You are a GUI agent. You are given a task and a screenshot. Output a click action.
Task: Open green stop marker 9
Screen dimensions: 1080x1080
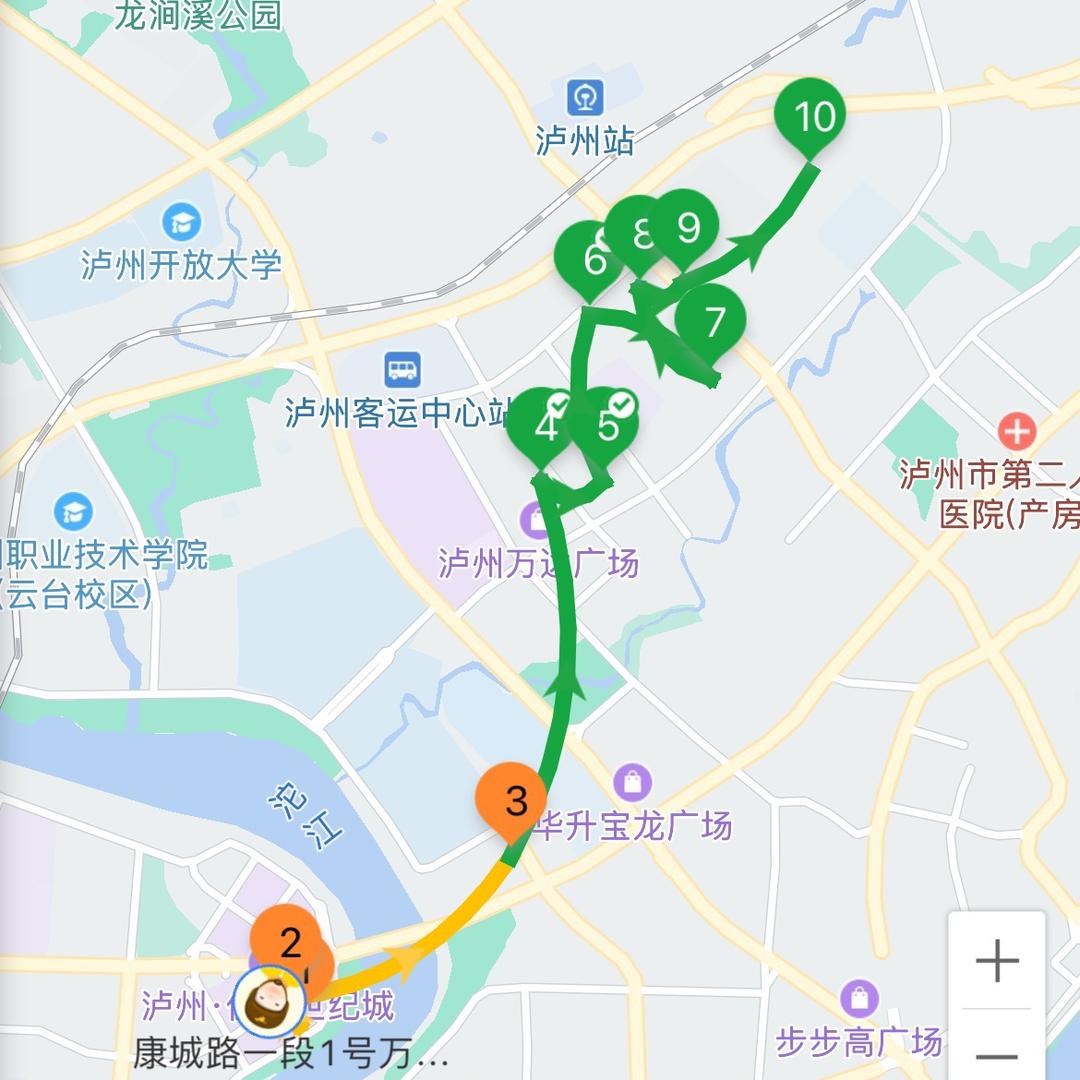click(687, 228)
